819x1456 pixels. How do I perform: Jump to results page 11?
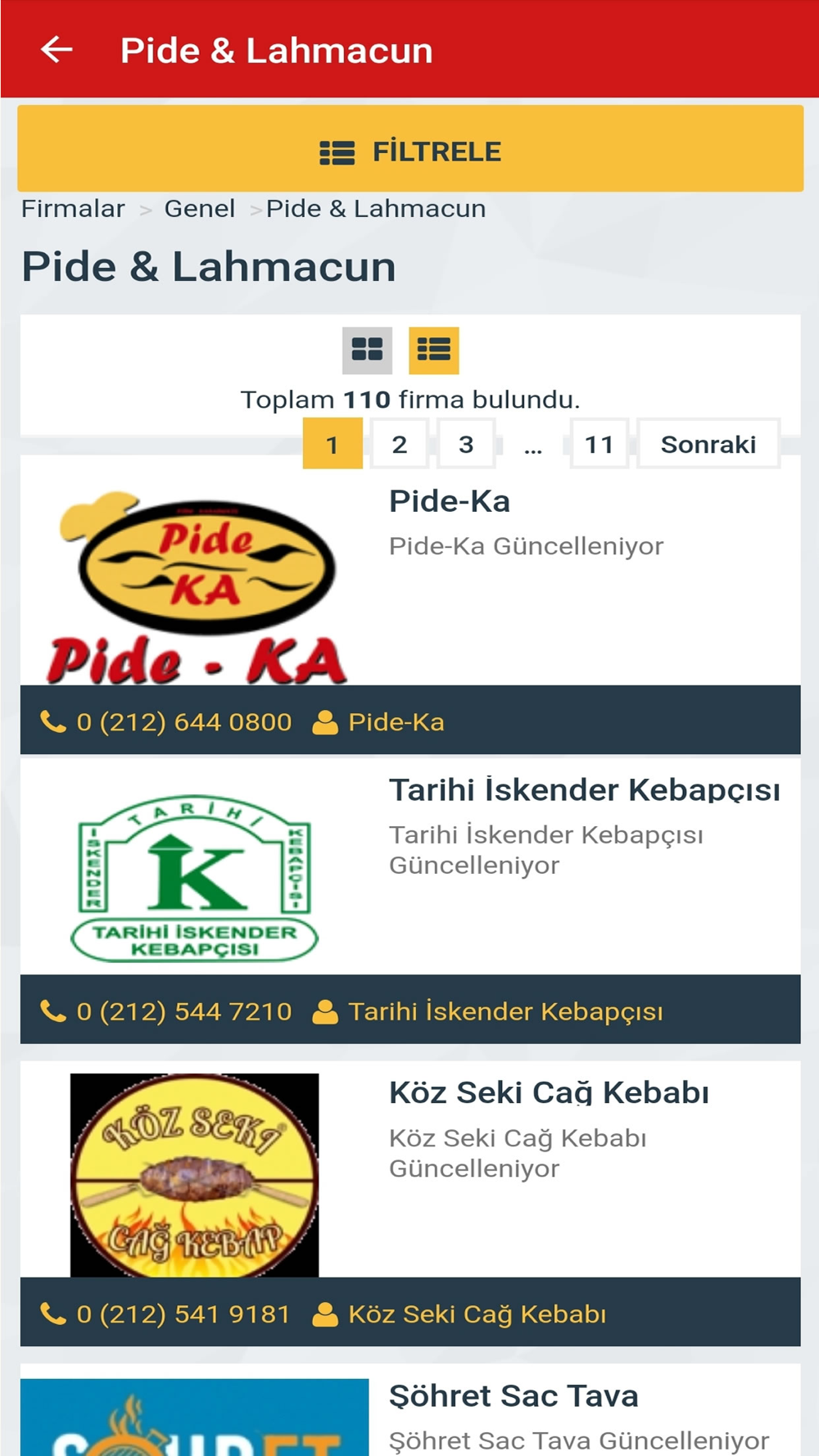pyautogui.click(x=599, y=444)
